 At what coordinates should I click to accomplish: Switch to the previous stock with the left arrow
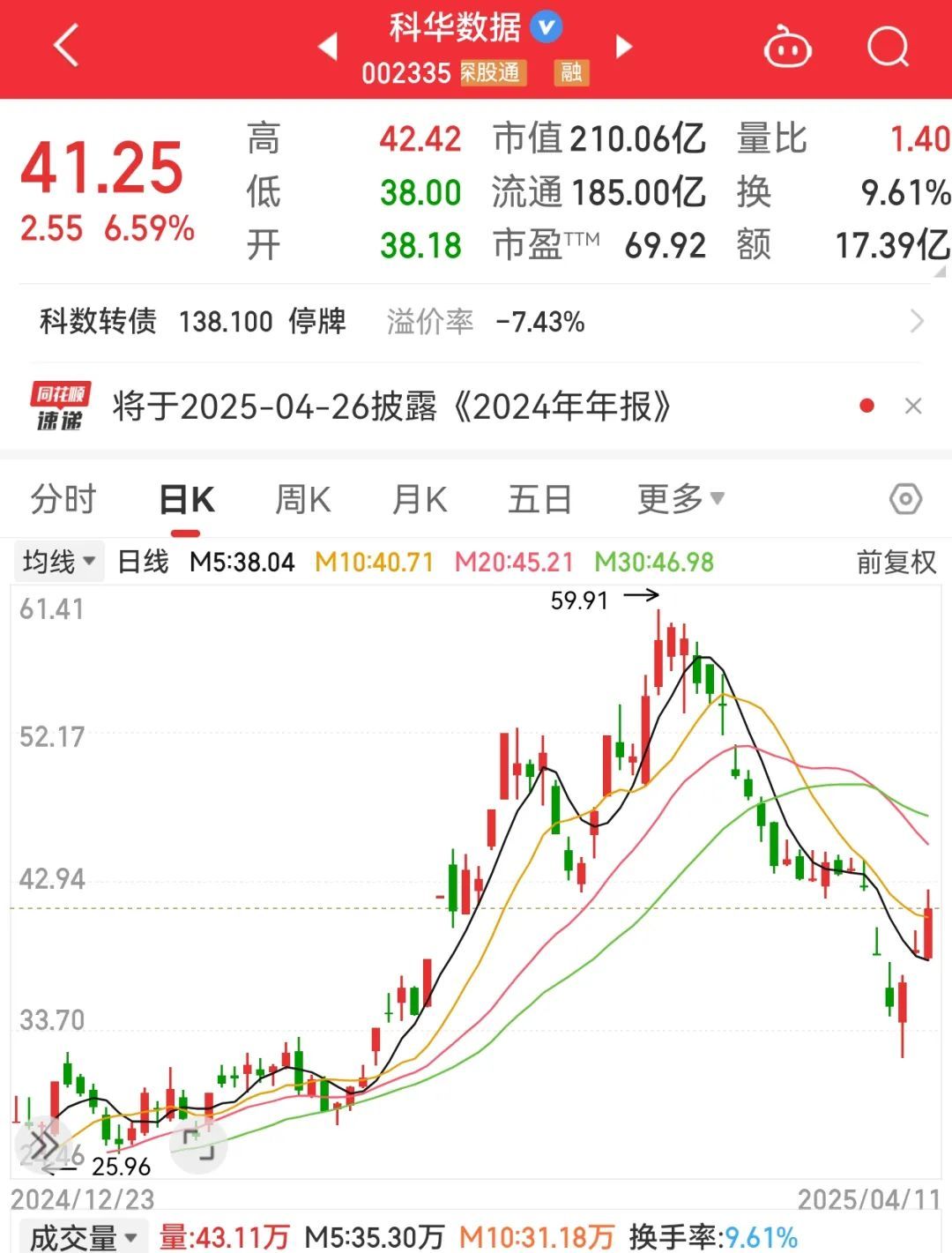[x=330, y=47]
